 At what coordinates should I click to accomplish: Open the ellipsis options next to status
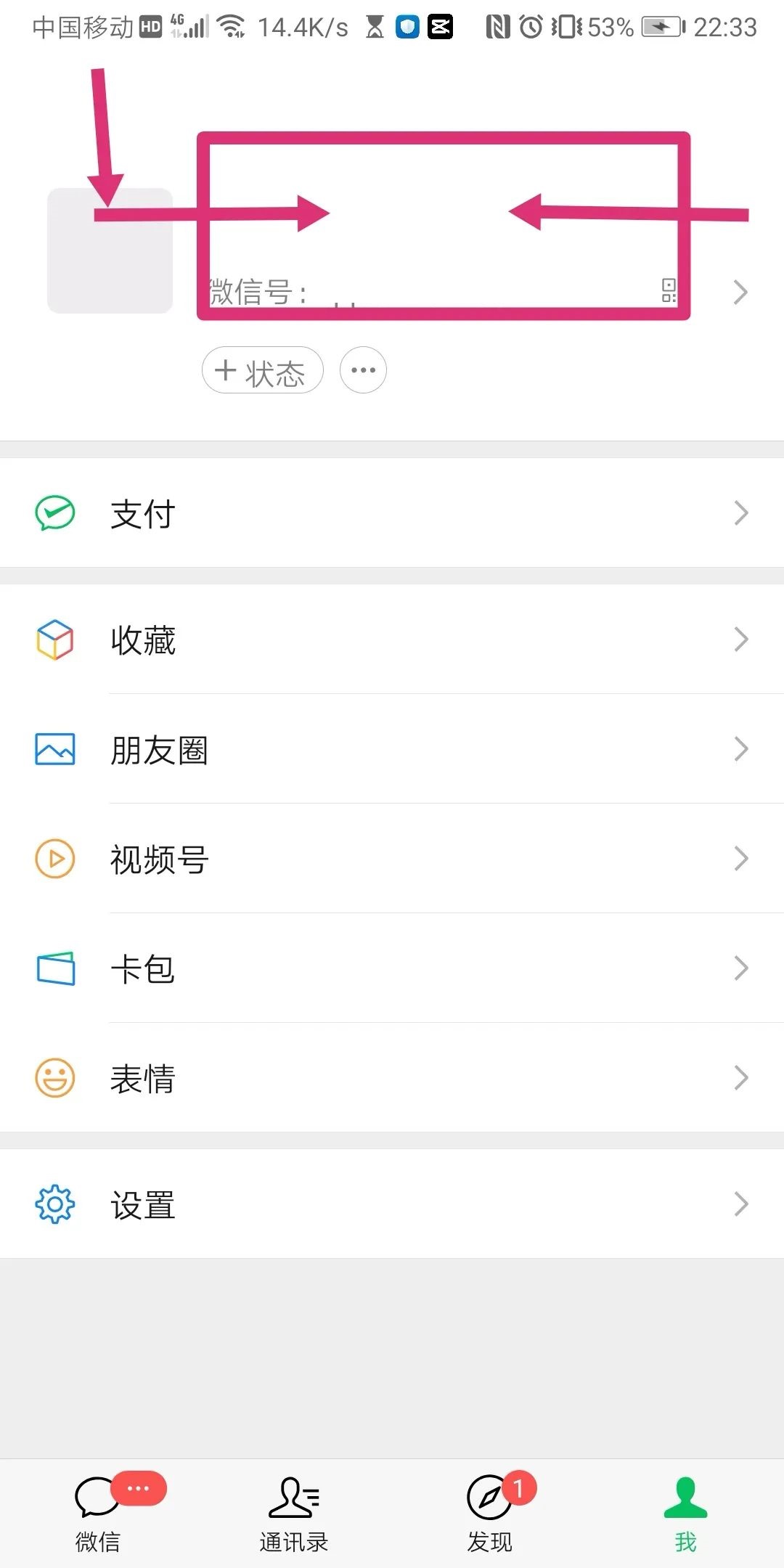coord(363,369)
